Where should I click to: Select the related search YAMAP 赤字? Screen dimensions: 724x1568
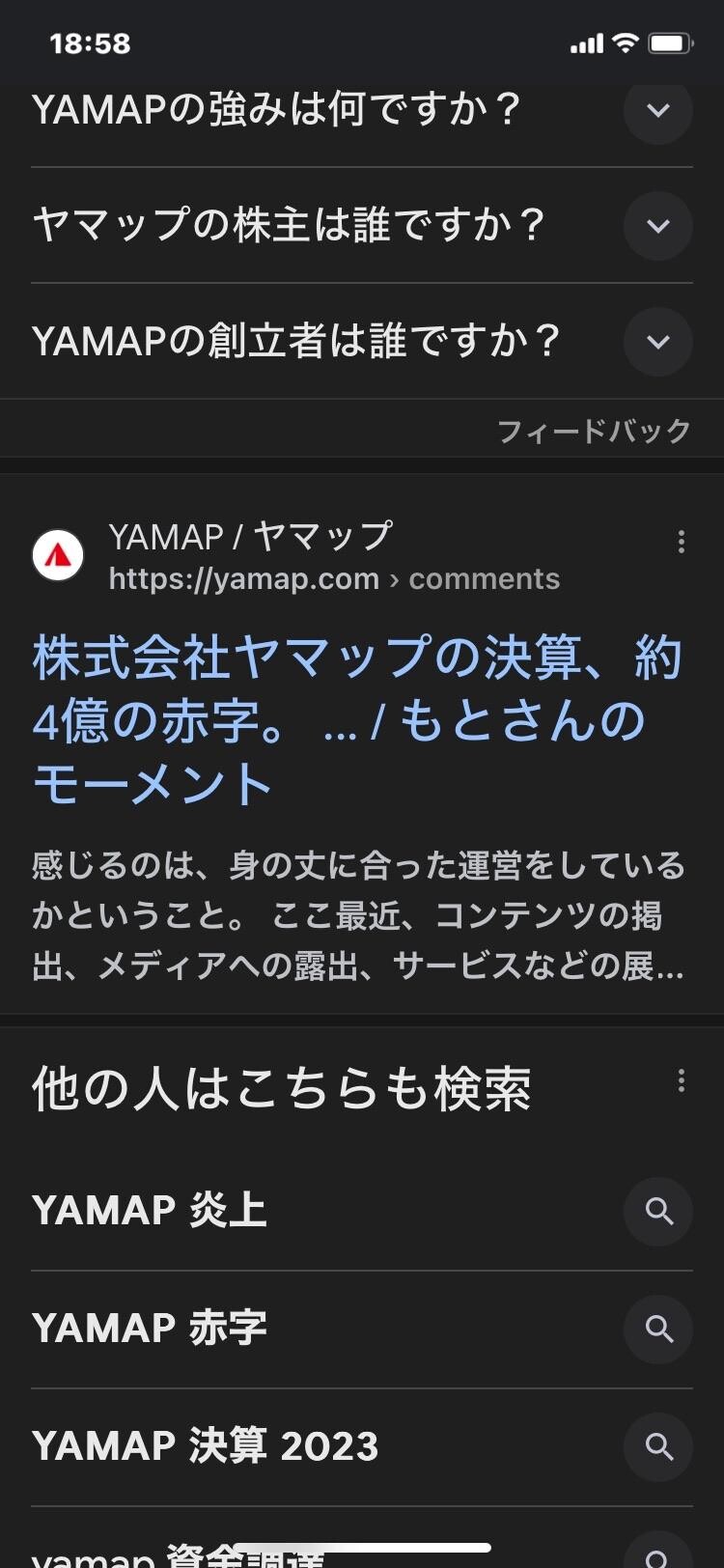click(x=150, y=1330)
